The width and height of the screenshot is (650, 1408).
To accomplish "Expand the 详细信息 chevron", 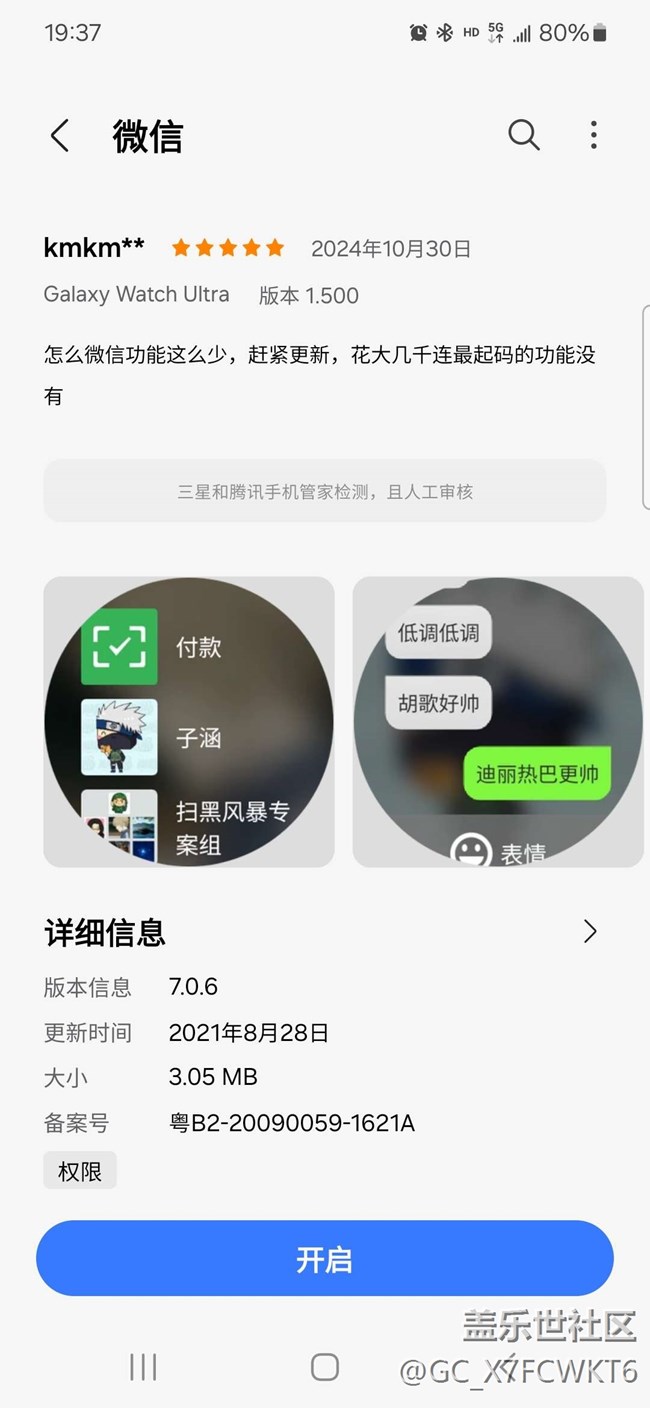I will click(590, 932).
